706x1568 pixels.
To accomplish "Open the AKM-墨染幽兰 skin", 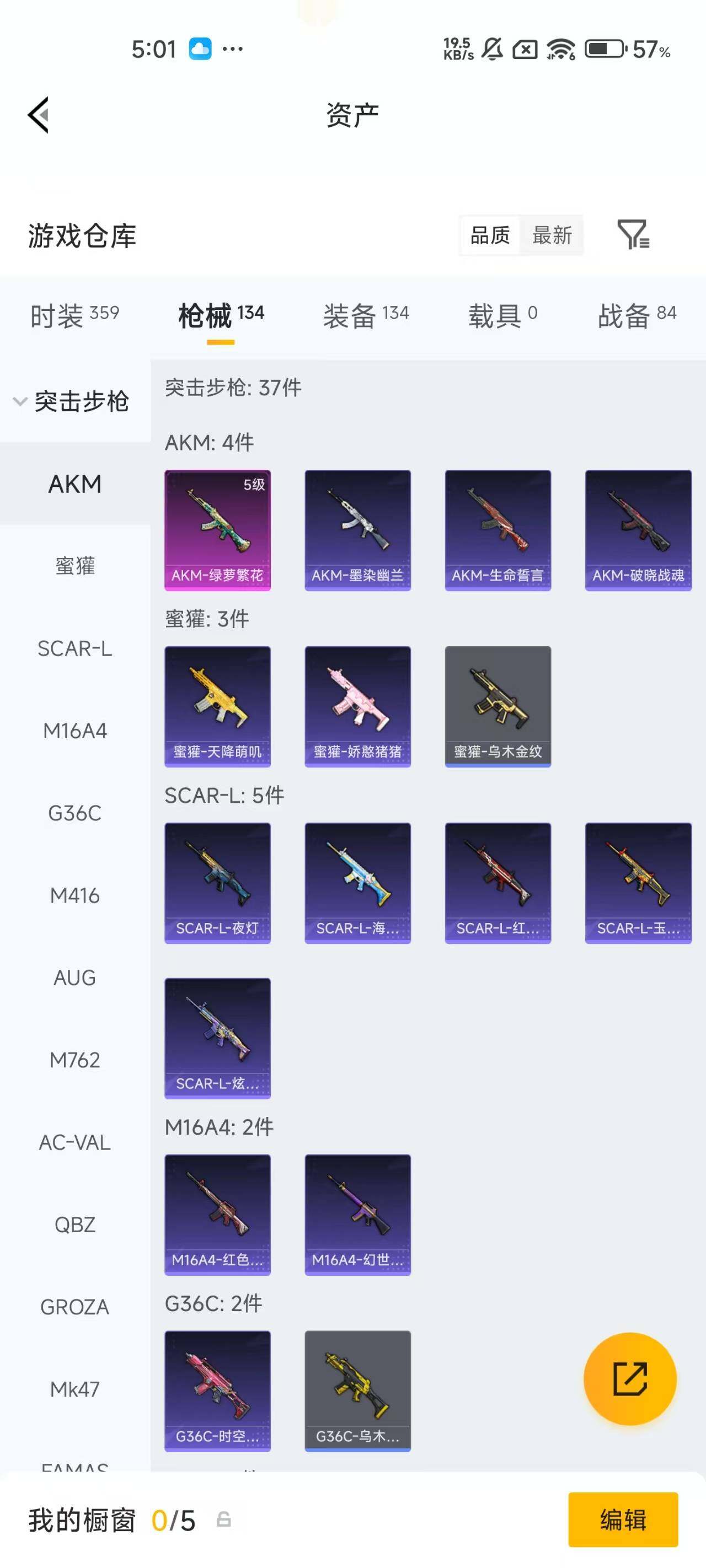I will pos(357,530).
